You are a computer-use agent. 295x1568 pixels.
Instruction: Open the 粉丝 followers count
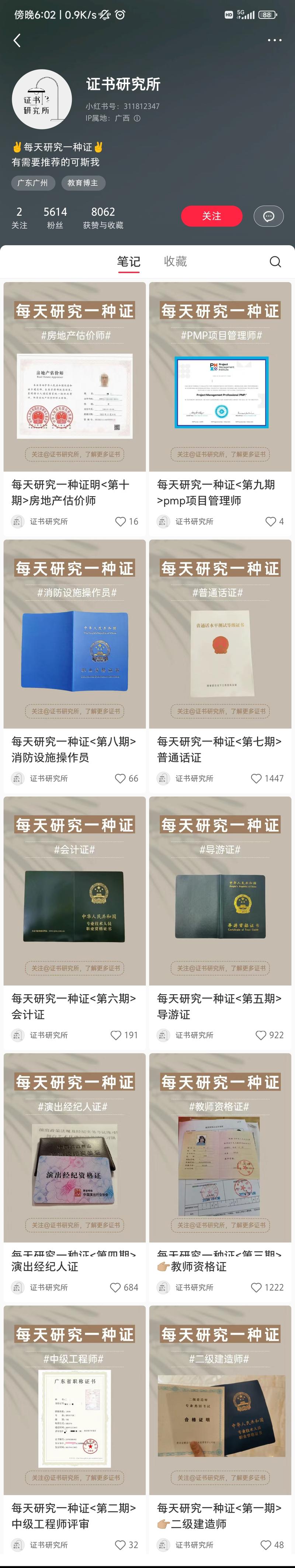(x=55, y=217)
